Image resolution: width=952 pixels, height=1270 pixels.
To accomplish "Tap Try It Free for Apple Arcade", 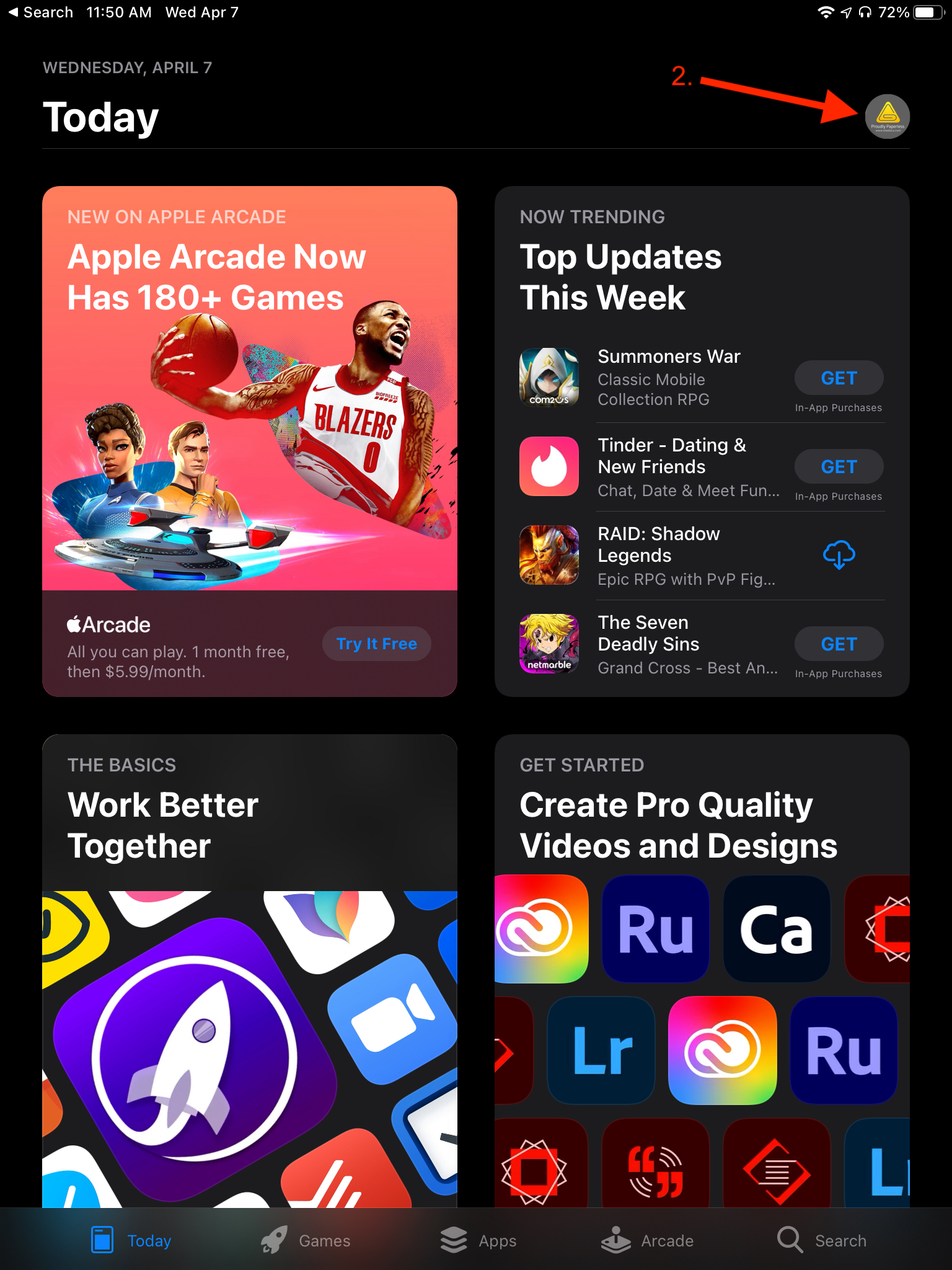I will [x=376, y=644].
